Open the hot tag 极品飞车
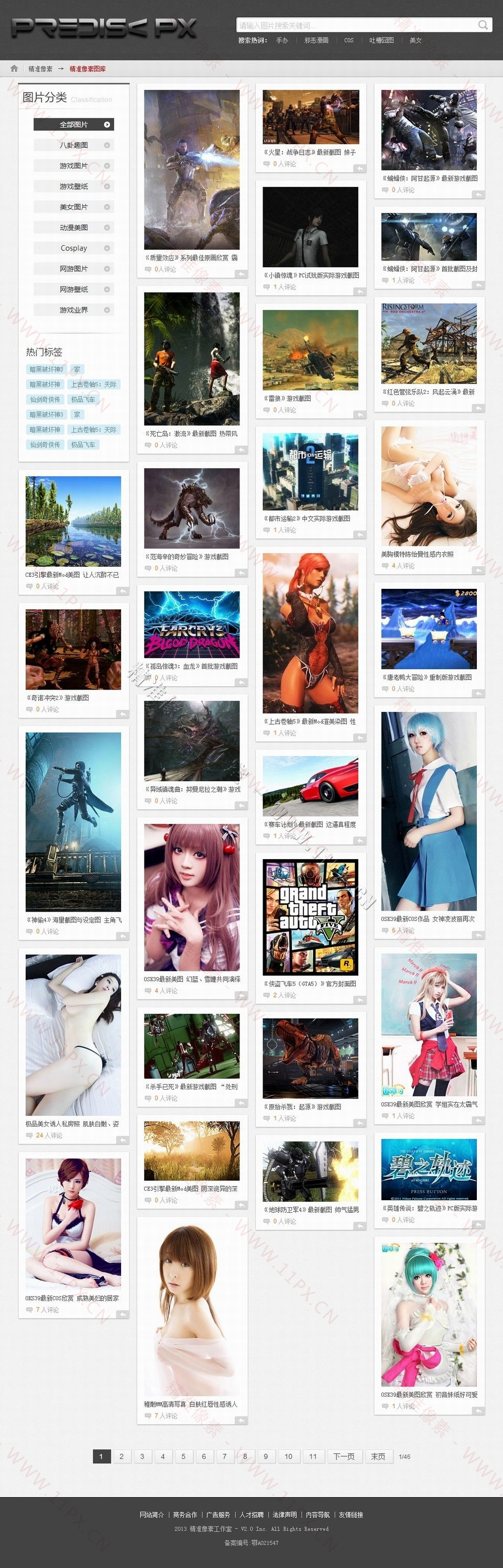Screen dimensions: 503x1568 pyautogui.click(x=83, y=399)
